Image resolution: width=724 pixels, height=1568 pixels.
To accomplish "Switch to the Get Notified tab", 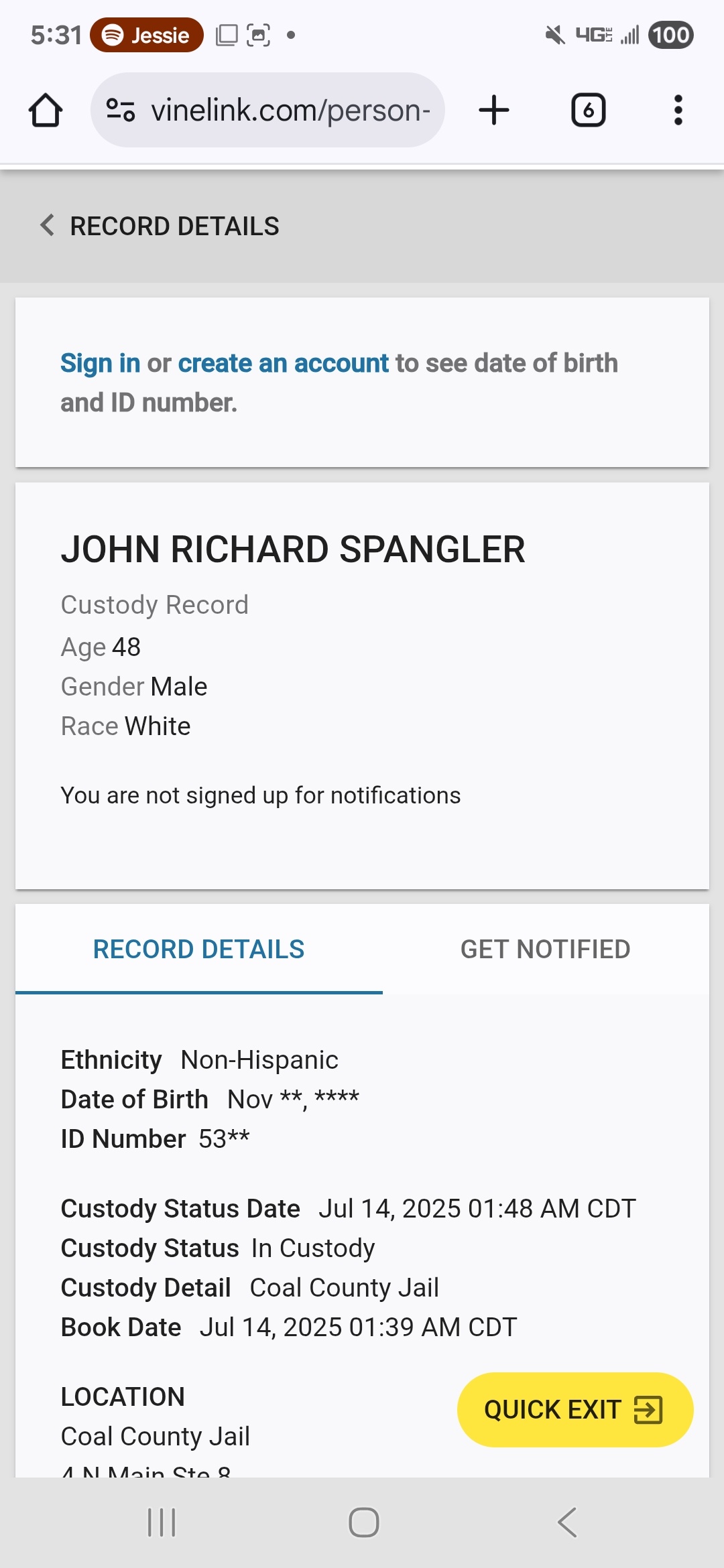I will (x=545, y=950).
